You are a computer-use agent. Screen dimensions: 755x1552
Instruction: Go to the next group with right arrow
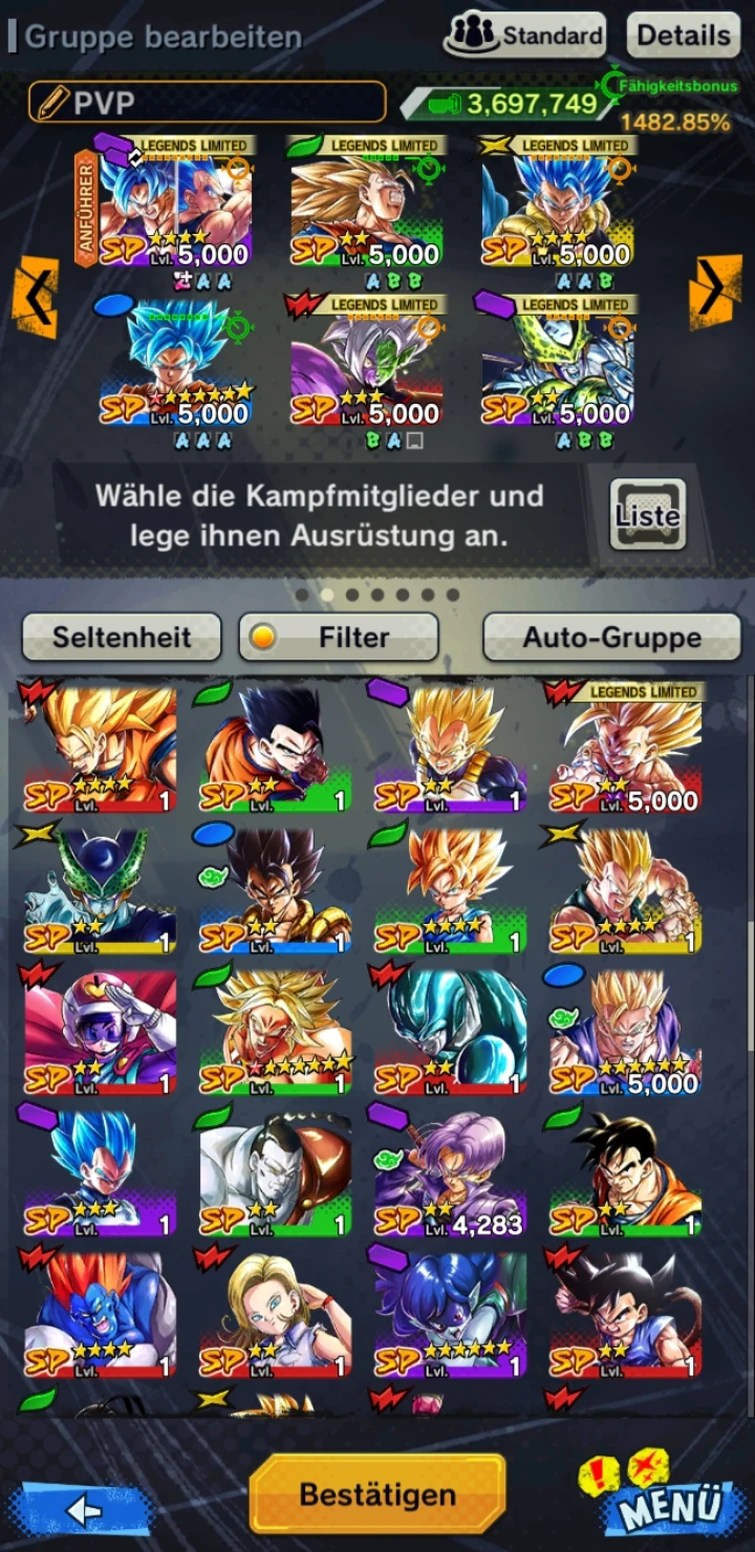click(x=714, y=290)
